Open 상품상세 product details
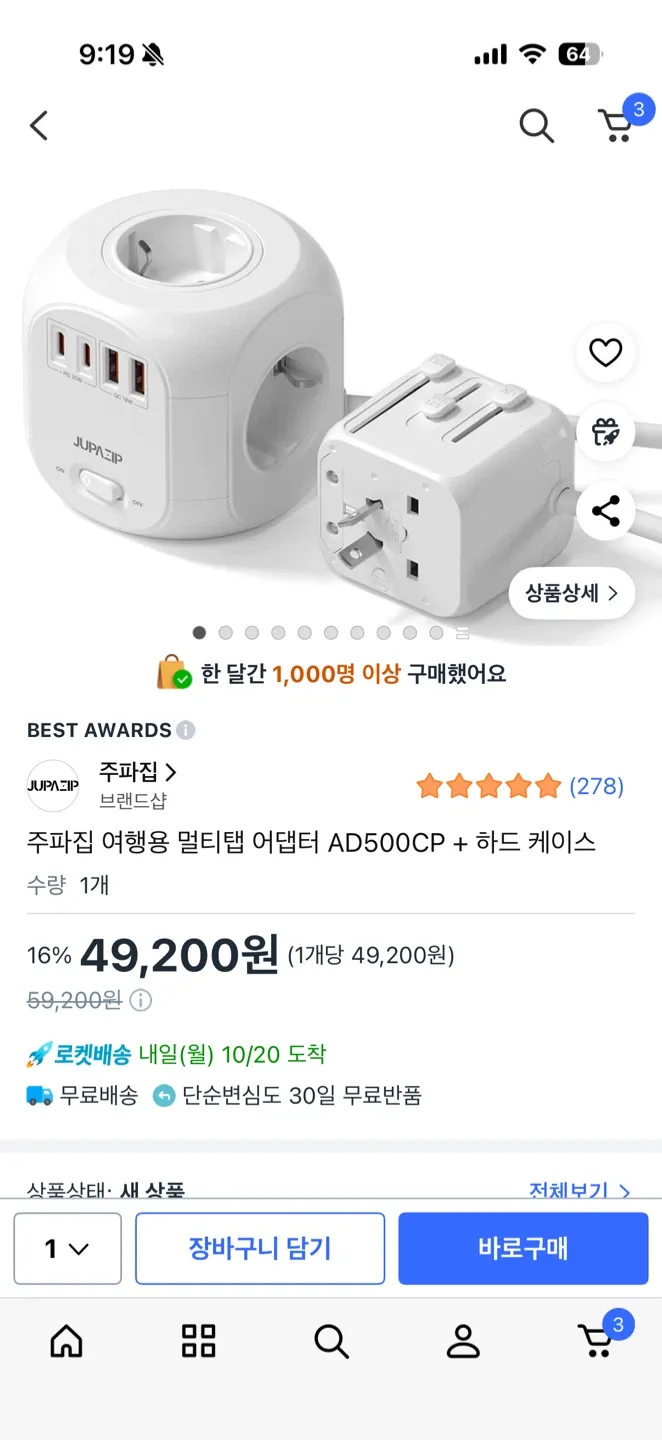The height and width of the screenshot is (1440, 662). (571, 593)
